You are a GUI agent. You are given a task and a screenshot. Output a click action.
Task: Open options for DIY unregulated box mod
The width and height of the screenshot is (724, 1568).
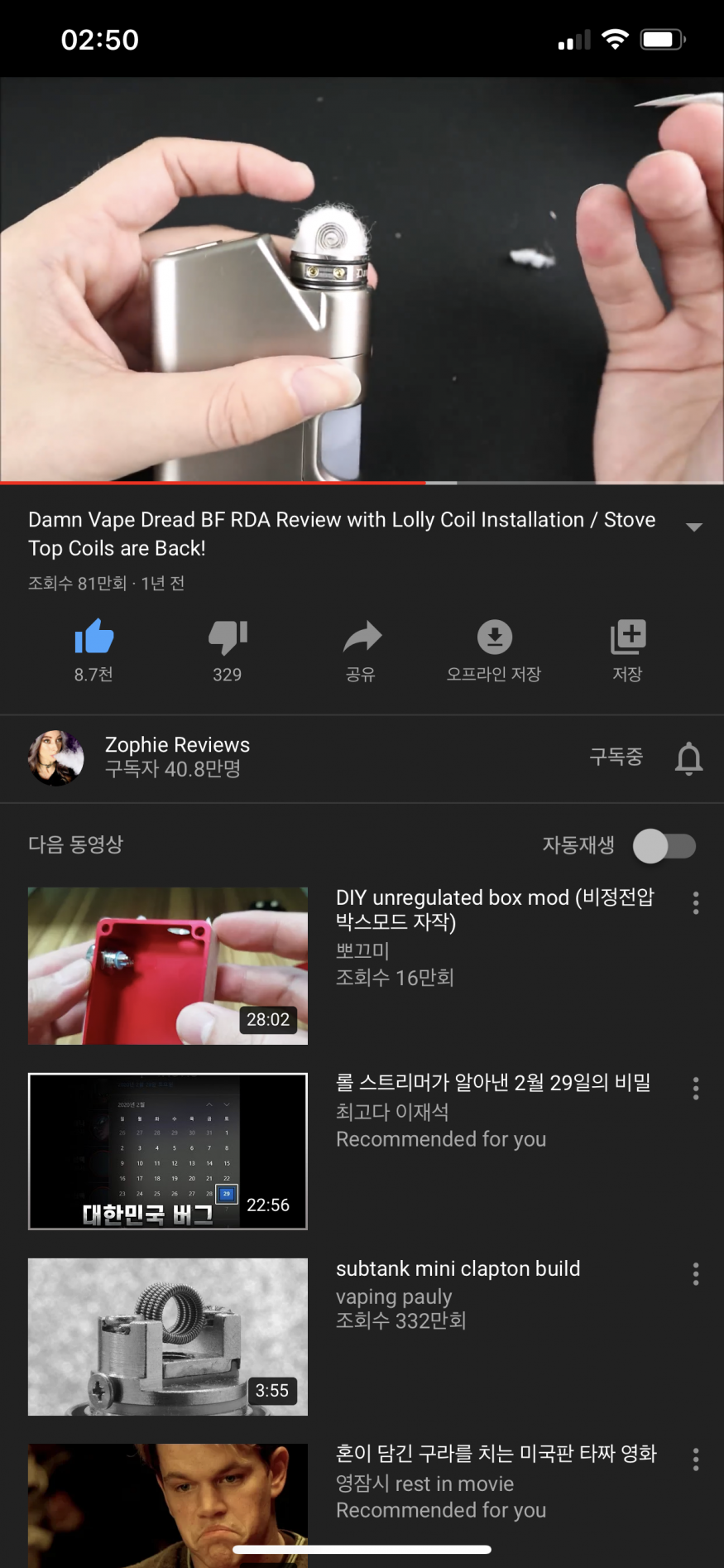[696, 903]
